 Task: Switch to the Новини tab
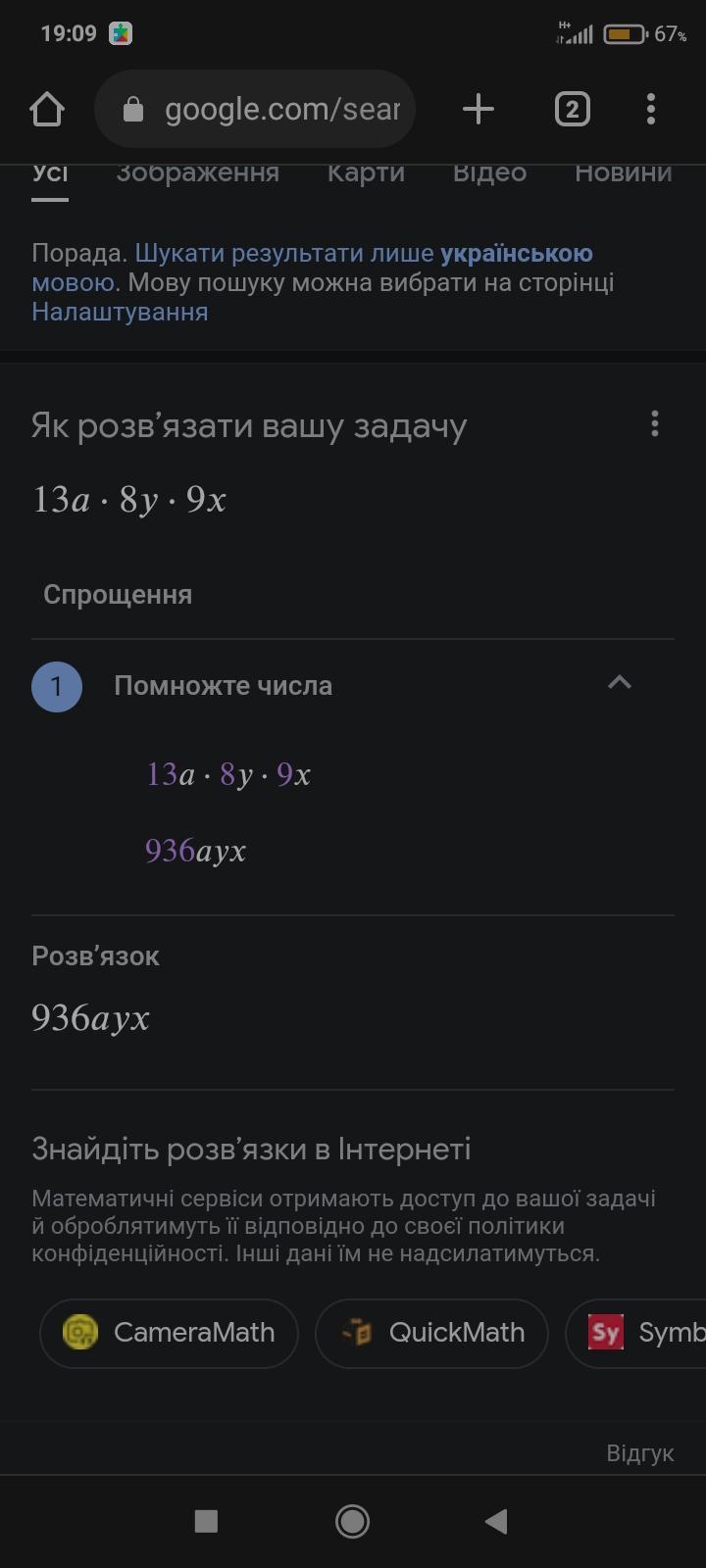pyautogui.click(x=624, y=173)
